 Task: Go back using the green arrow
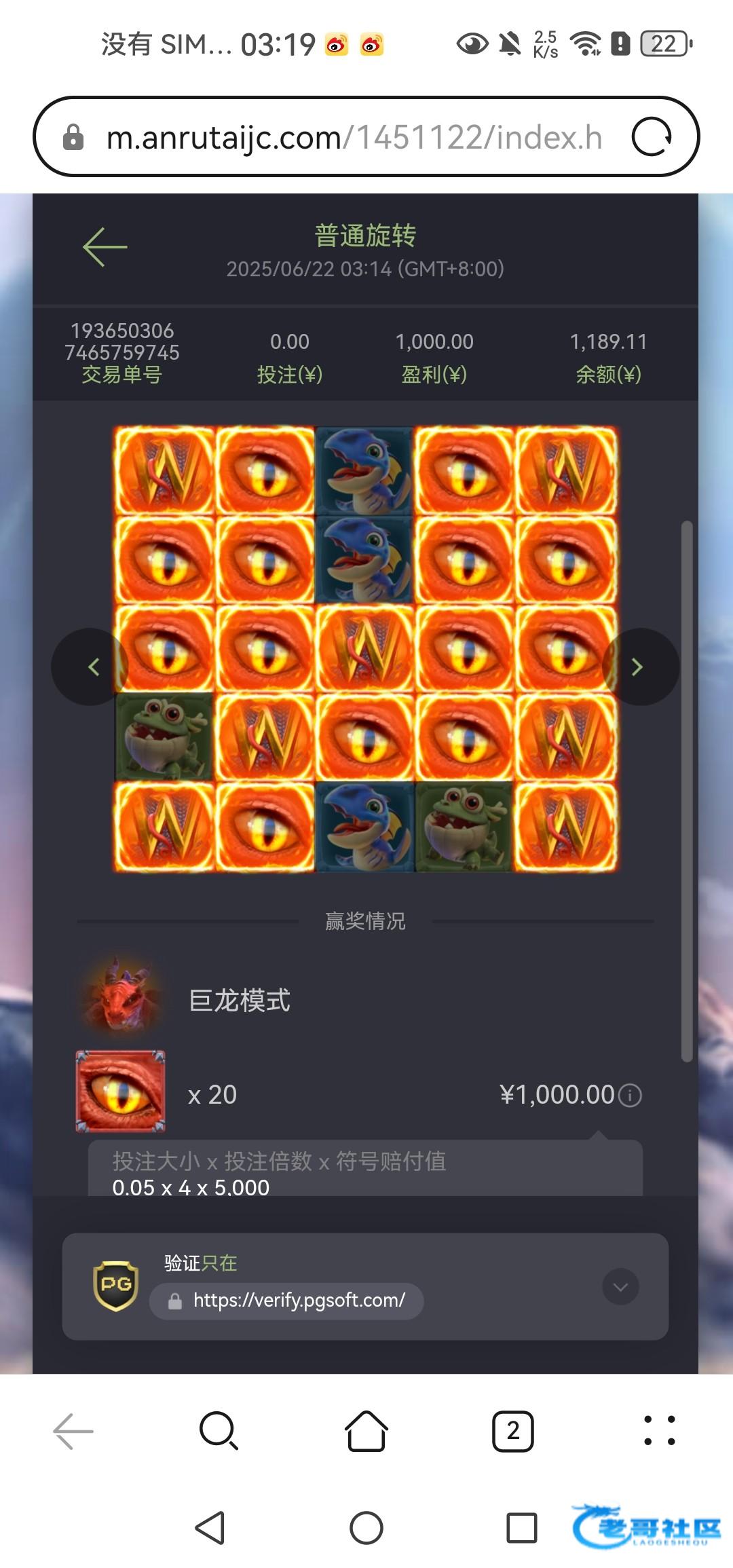click(105, 247)
